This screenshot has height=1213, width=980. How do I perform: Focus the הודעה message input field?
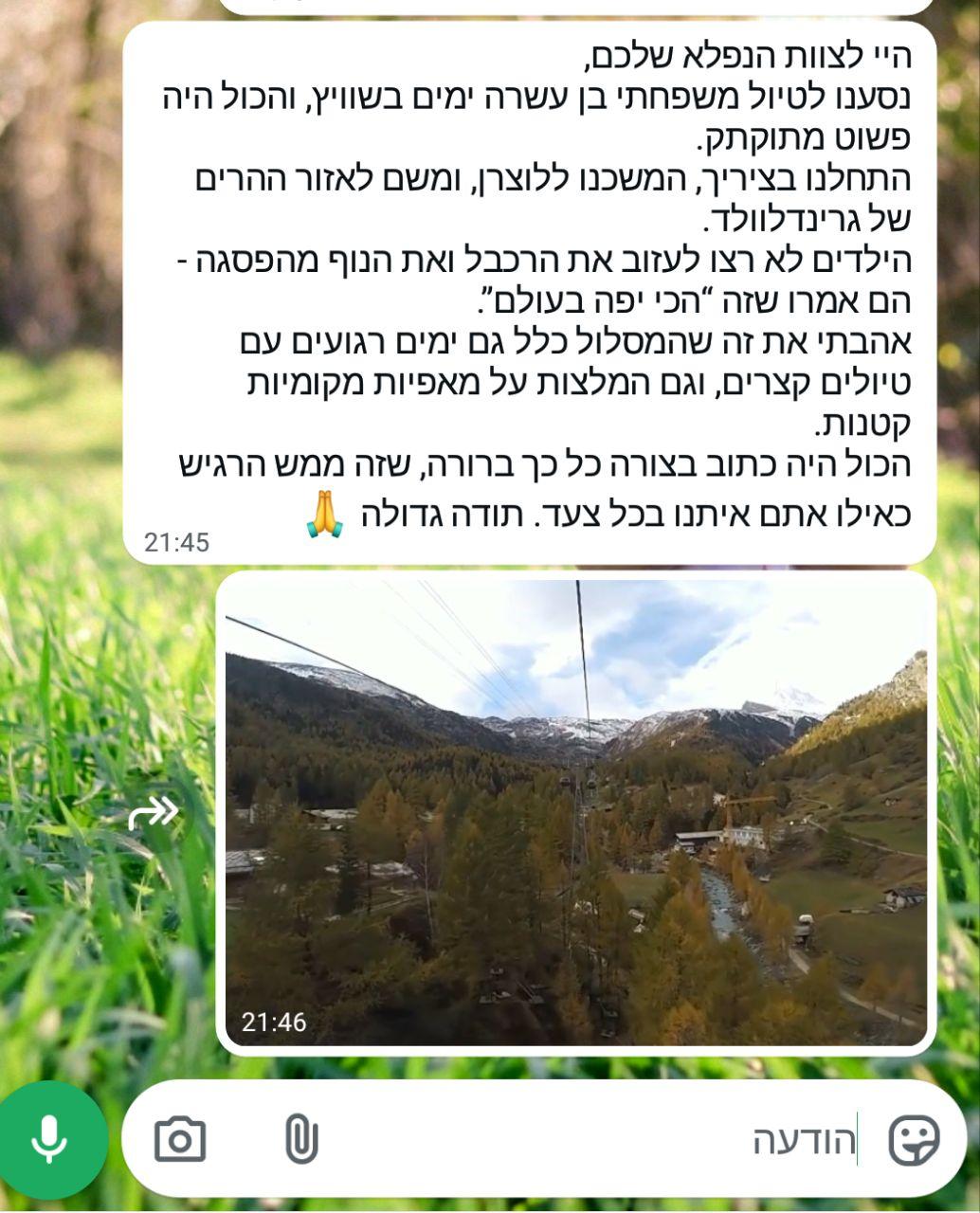(588, 1139)
